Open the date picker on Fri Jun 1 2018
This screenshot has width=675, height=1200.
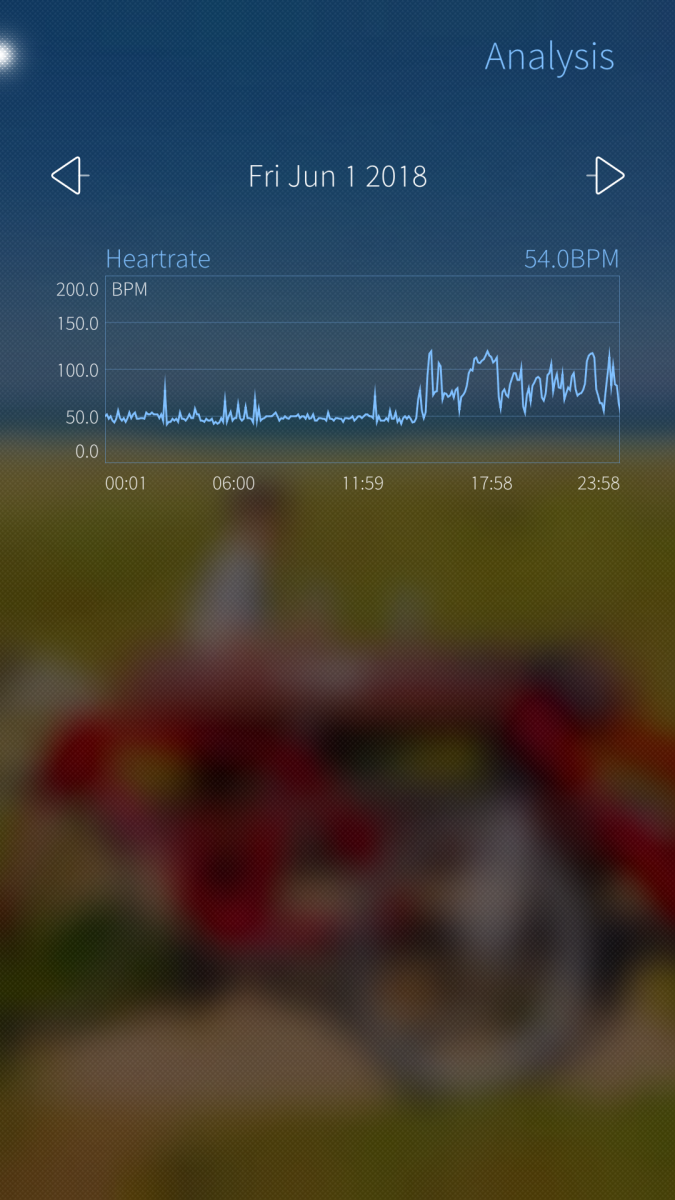click(x=337, y=177)
